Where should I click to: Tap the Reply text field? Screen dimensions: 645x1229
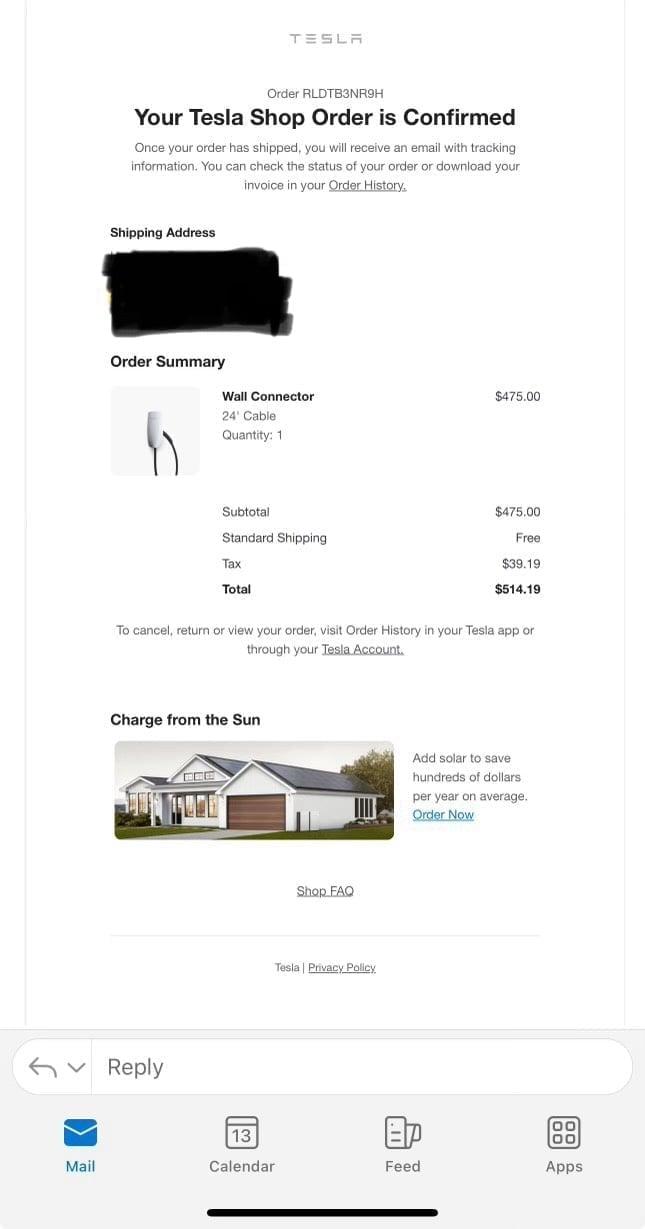[x=361, y=1067]
